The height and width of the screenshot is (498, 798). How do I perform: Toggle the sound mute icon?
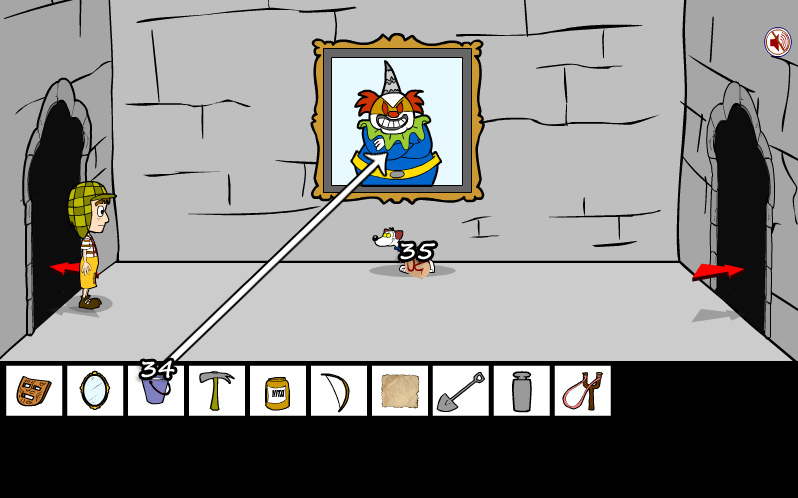[x=777, y=42]
